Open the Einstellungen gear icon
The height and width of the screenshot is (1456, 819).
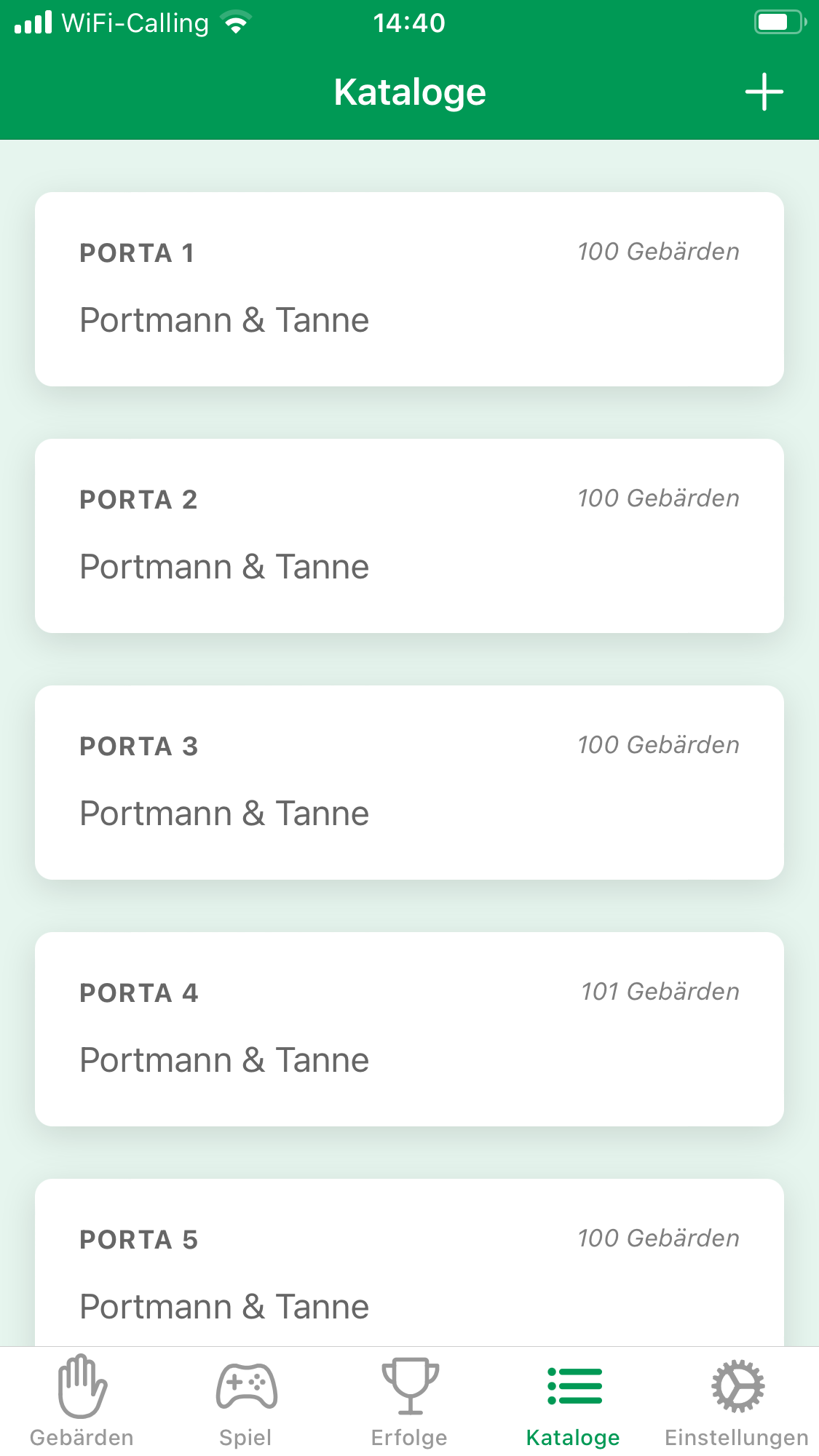(738, 1387)
